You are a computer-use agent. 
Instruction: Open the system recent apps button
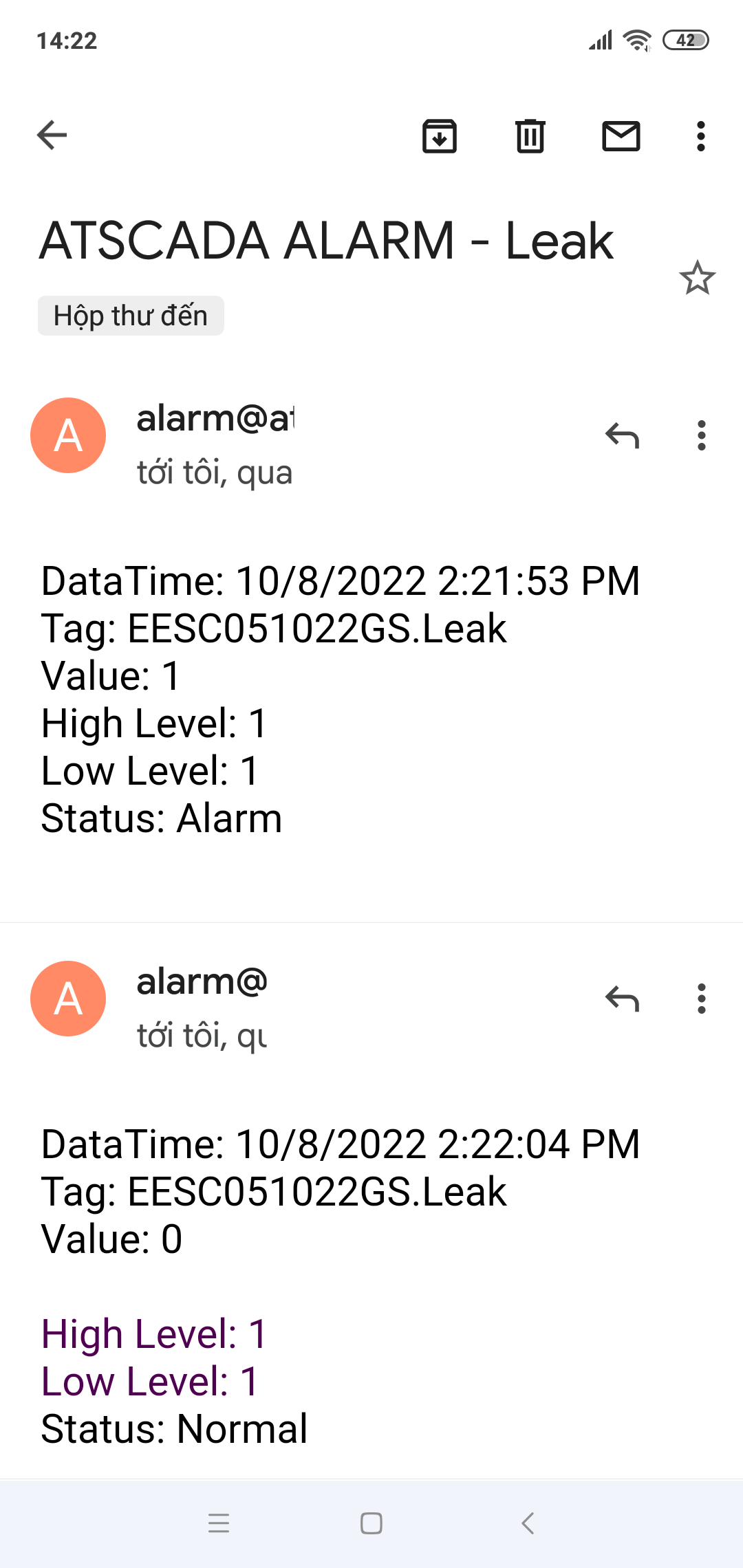pyautogui.click(x=219, y=1523)
